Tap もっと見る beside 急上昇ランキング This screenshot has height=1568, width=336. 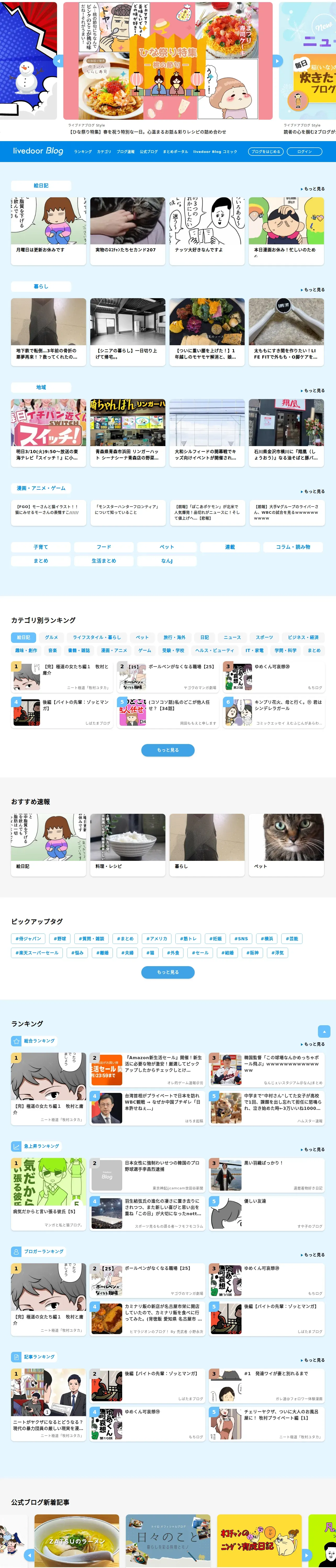[x=314, y=1149]
